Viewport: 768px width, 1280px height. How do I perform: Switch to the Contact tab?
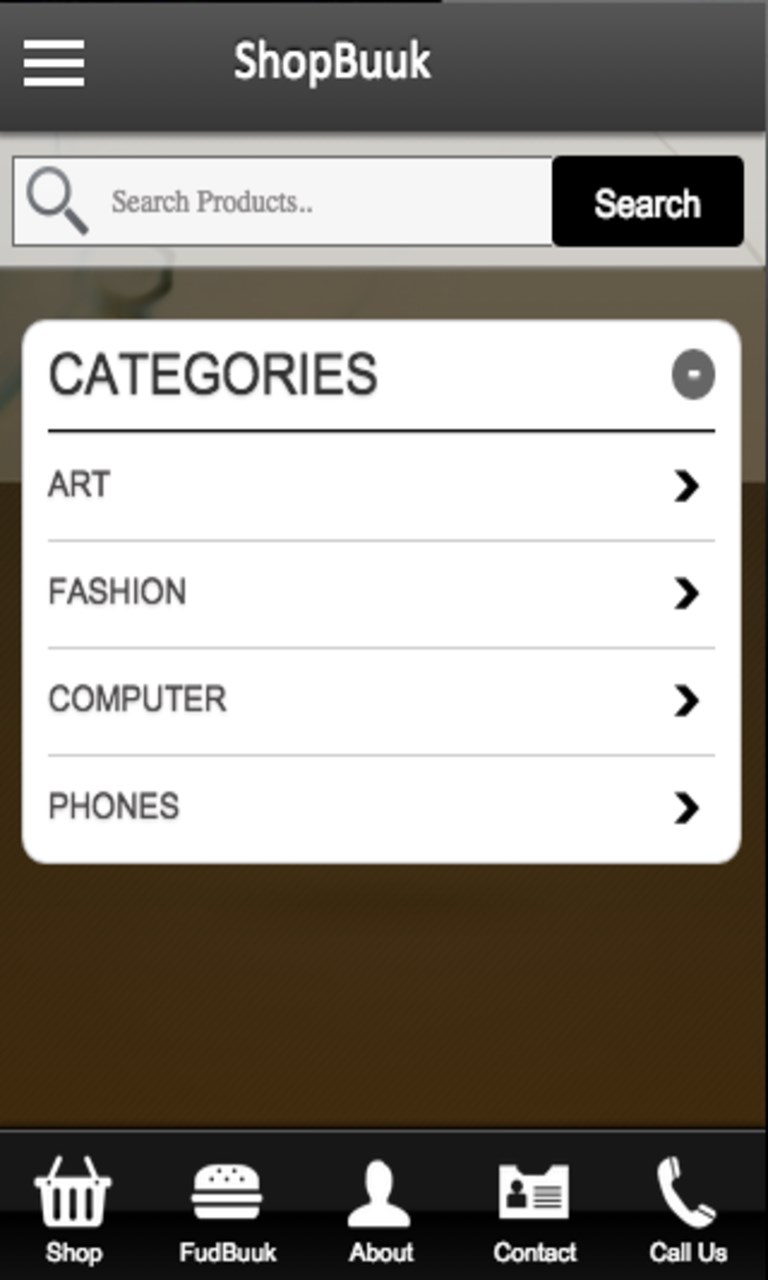click(x=534, y=1210)
